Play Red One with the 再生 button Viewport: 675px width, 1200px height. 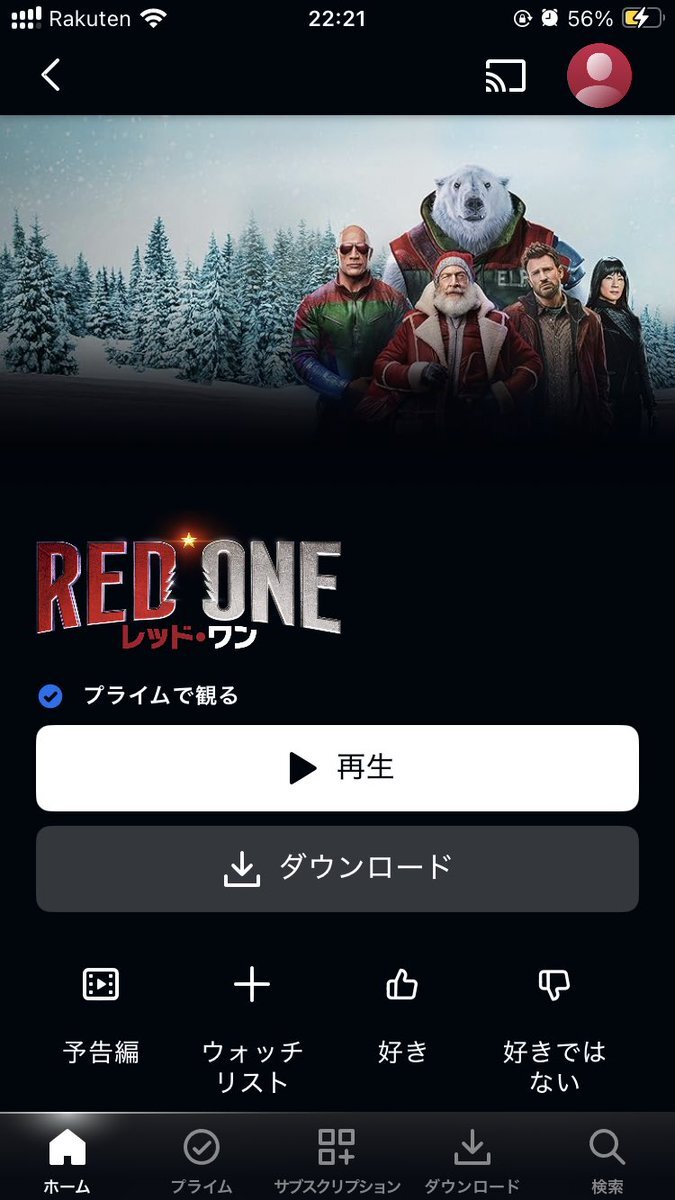pos(337,768)
